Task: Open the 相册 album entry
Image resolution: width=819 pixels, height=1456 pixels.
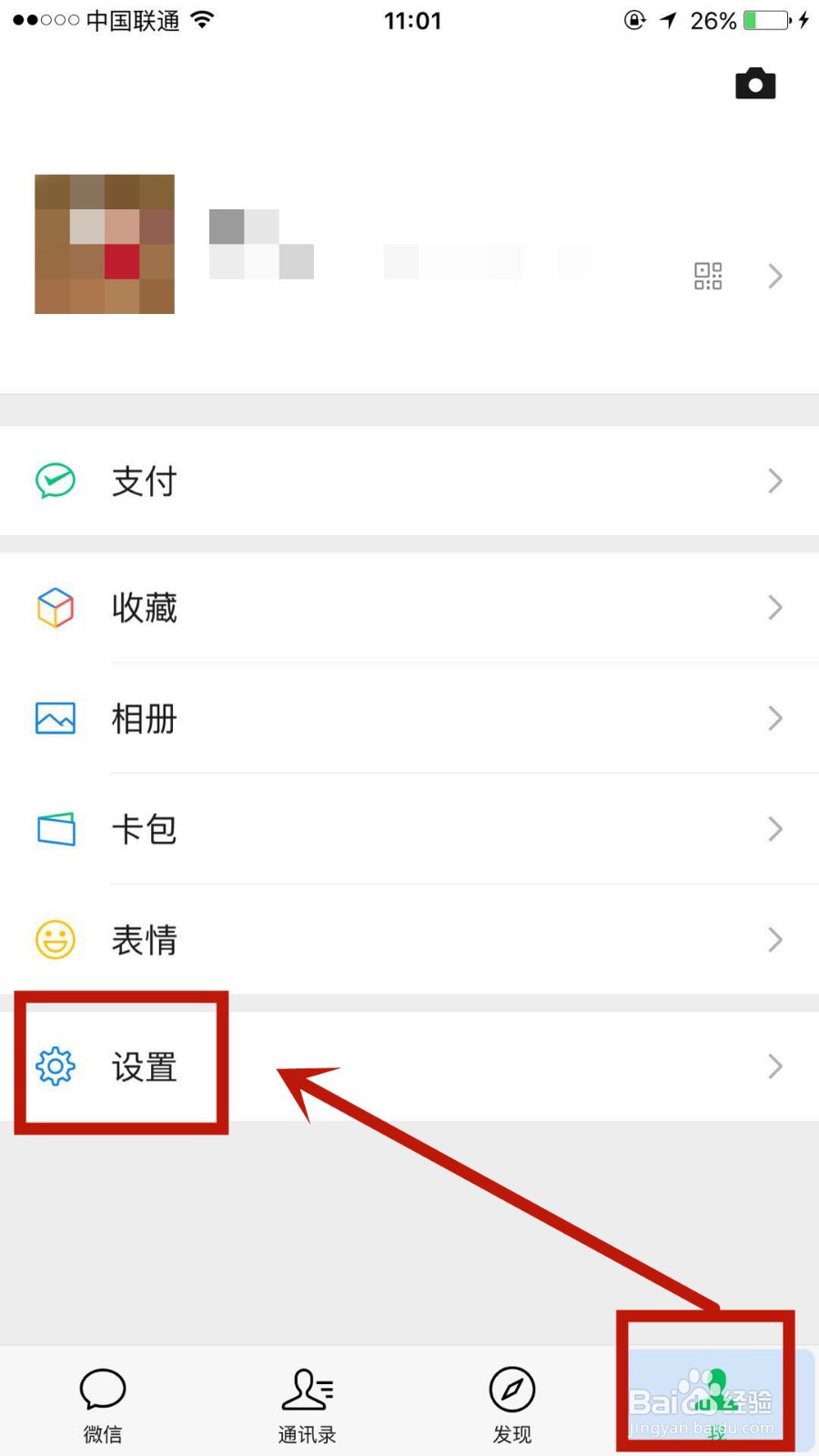Action: pyautogui.click(x=144, y=718)
